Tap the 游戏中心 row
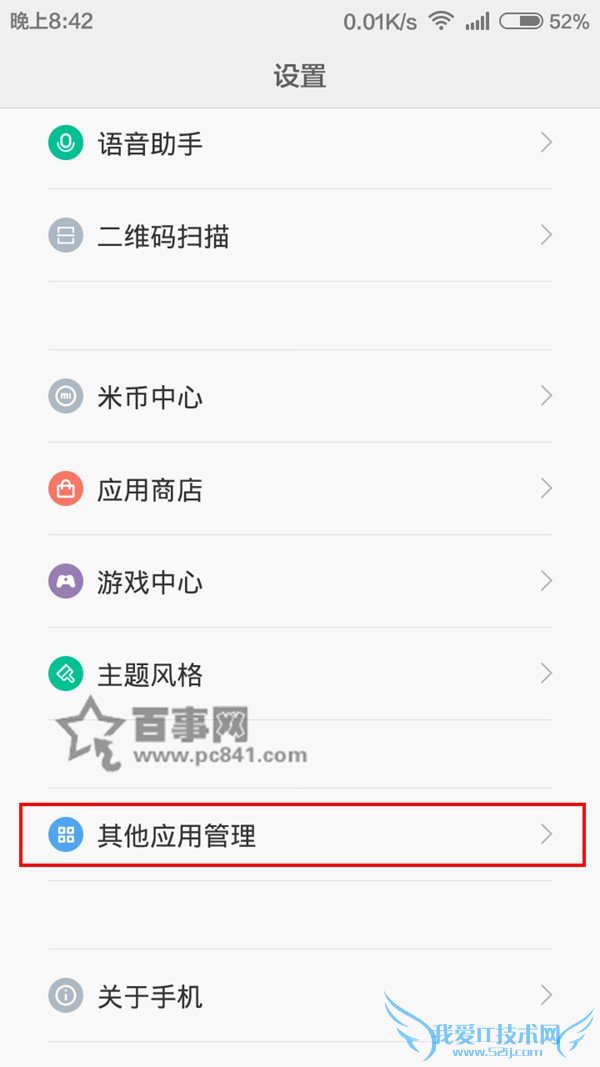Viewport: 600px width, 1067px height. [x=300, y=581]
